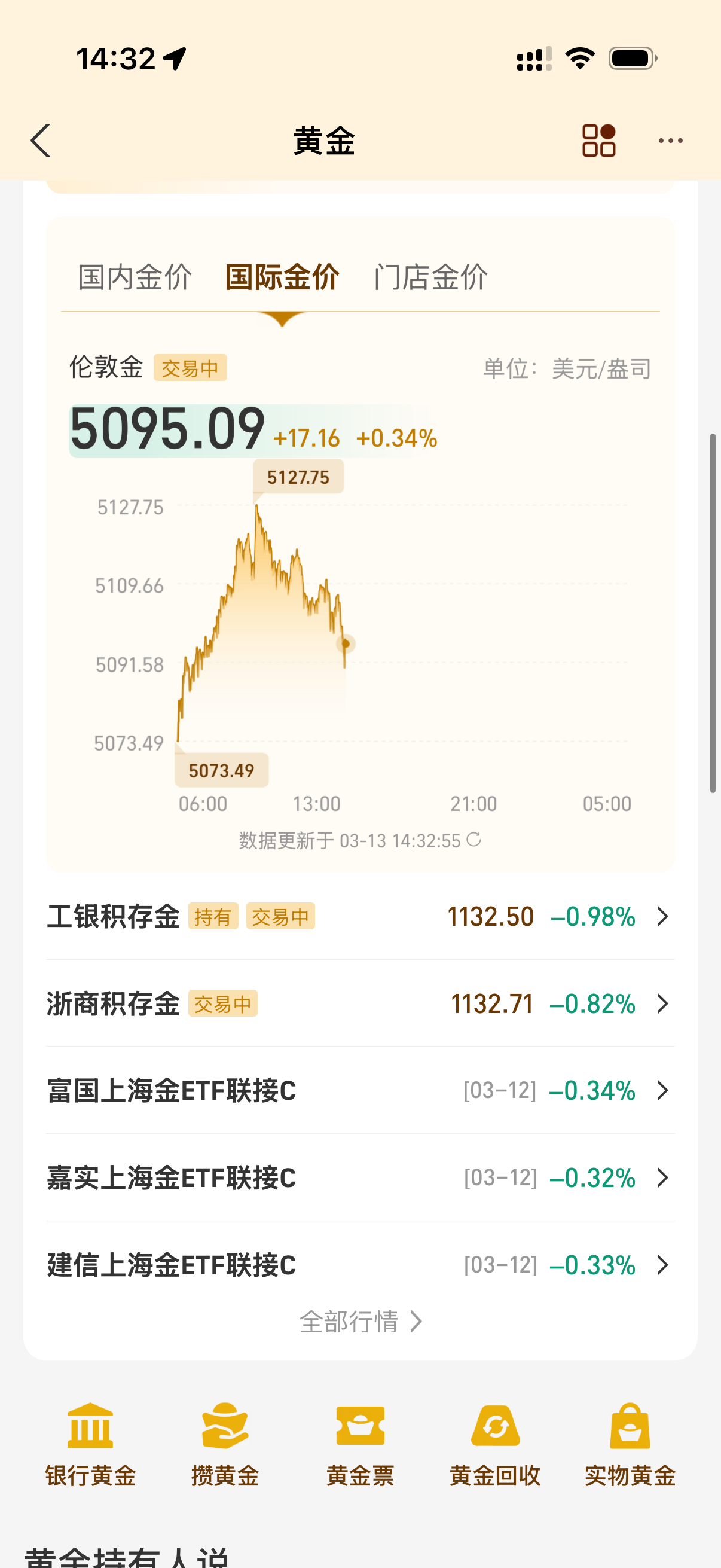This screenshot has width=721, height=1568.
Task: Switch to the 门店金价 tab
Action: tap(431, 277)
